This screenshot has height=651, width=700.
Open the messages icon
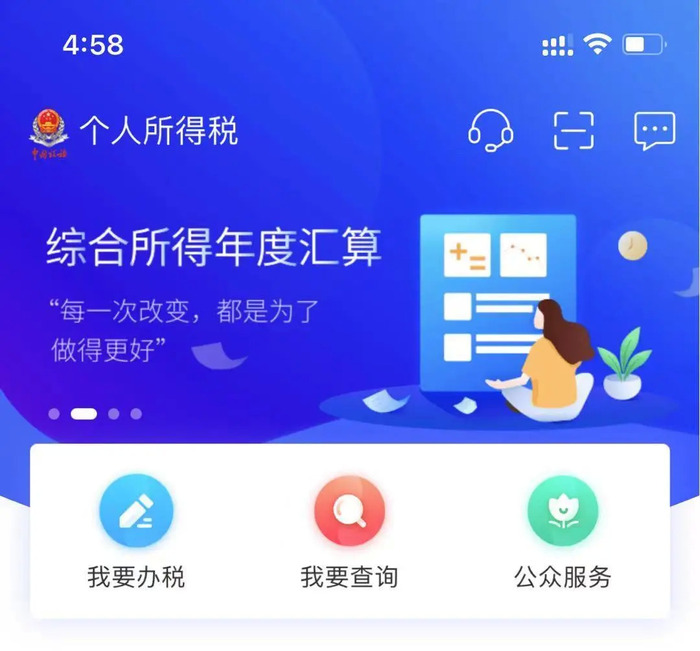[x=655, y=131]
